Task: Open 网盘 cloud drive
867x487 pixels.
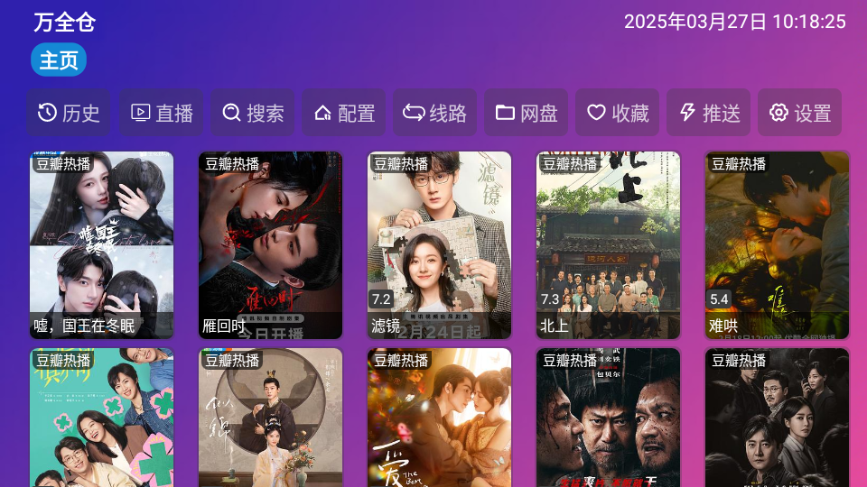Action: (x=527, y=113)
